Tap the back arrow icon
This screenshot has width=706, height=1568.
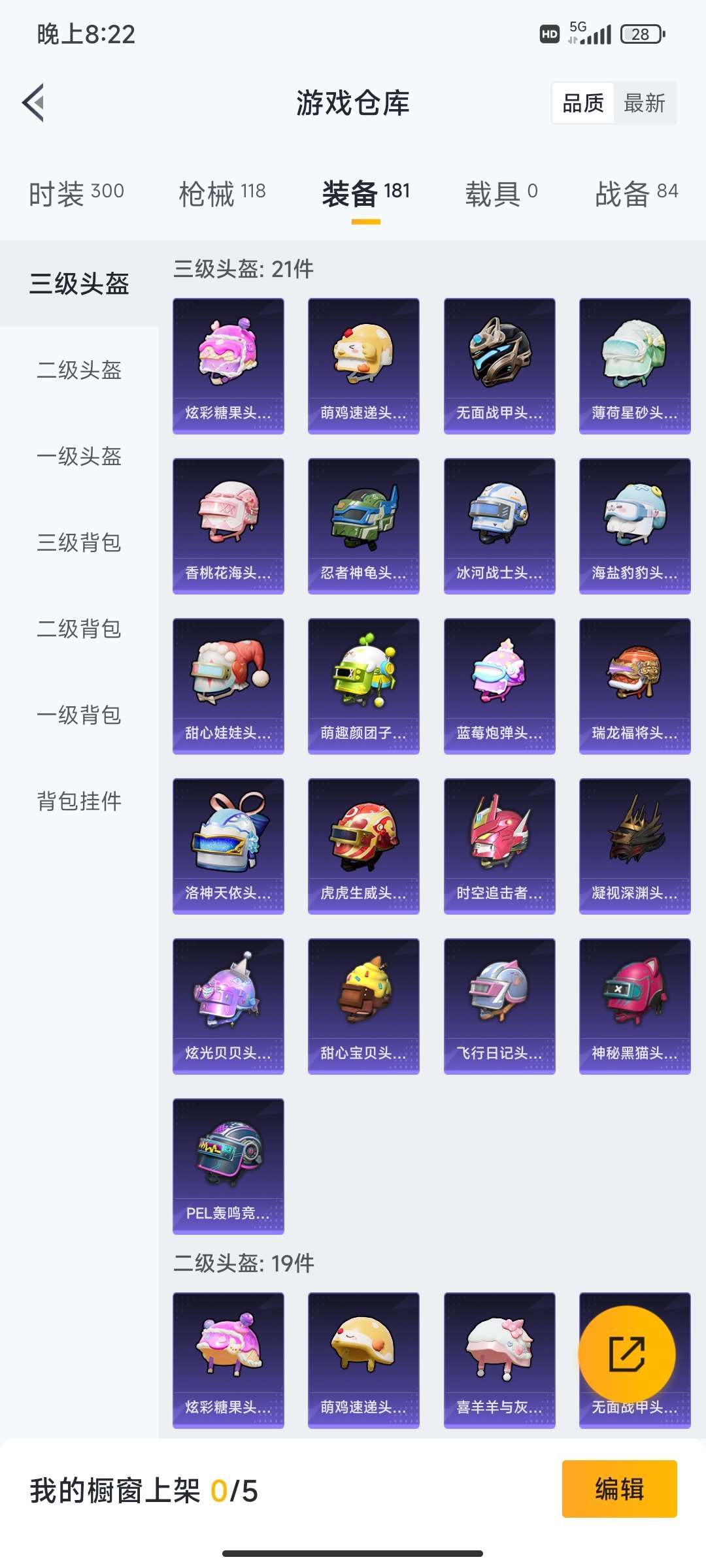tap(34, 103)
